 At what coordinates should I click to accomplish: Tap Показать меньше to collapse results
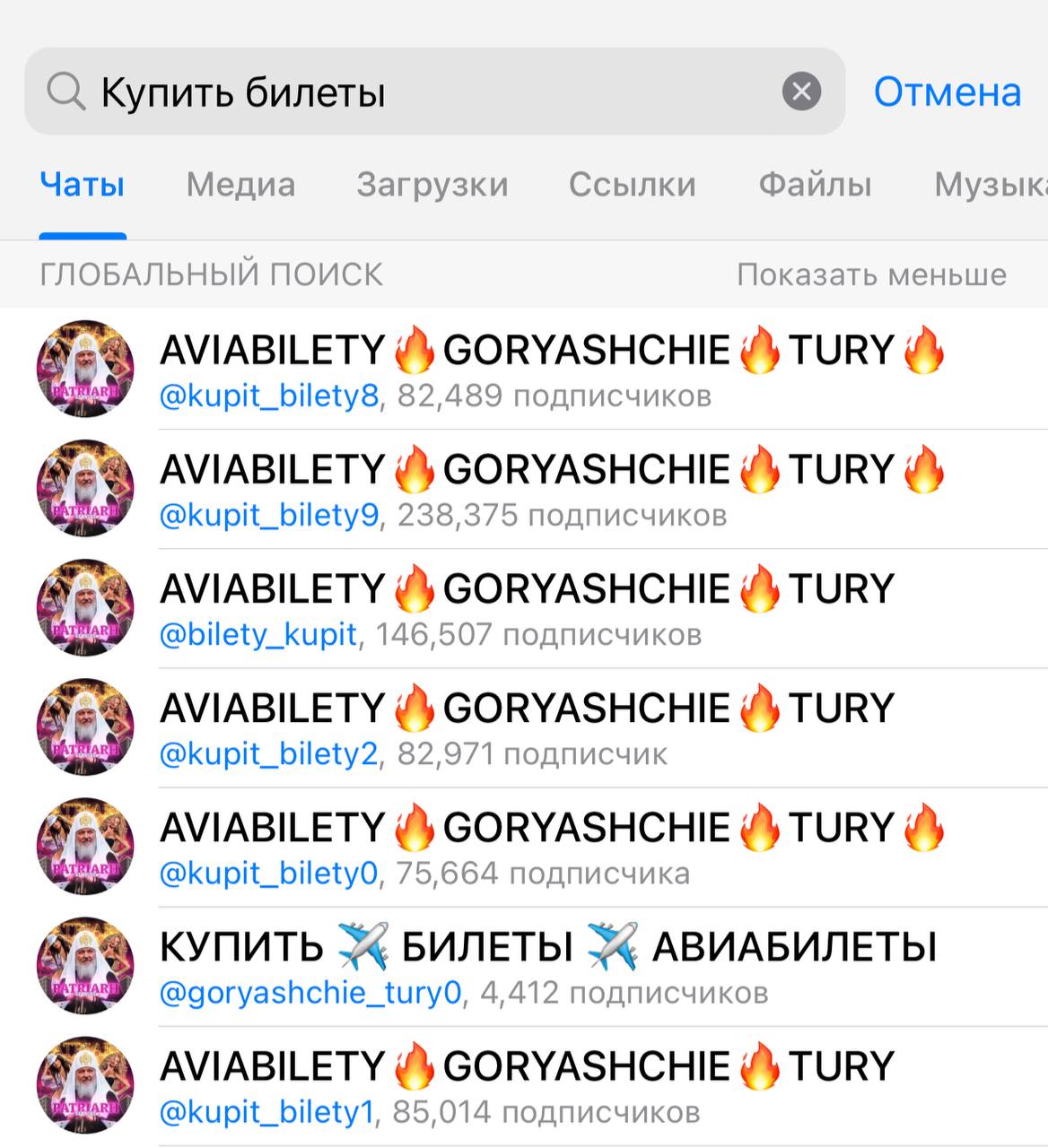click(x=871, y=274)
